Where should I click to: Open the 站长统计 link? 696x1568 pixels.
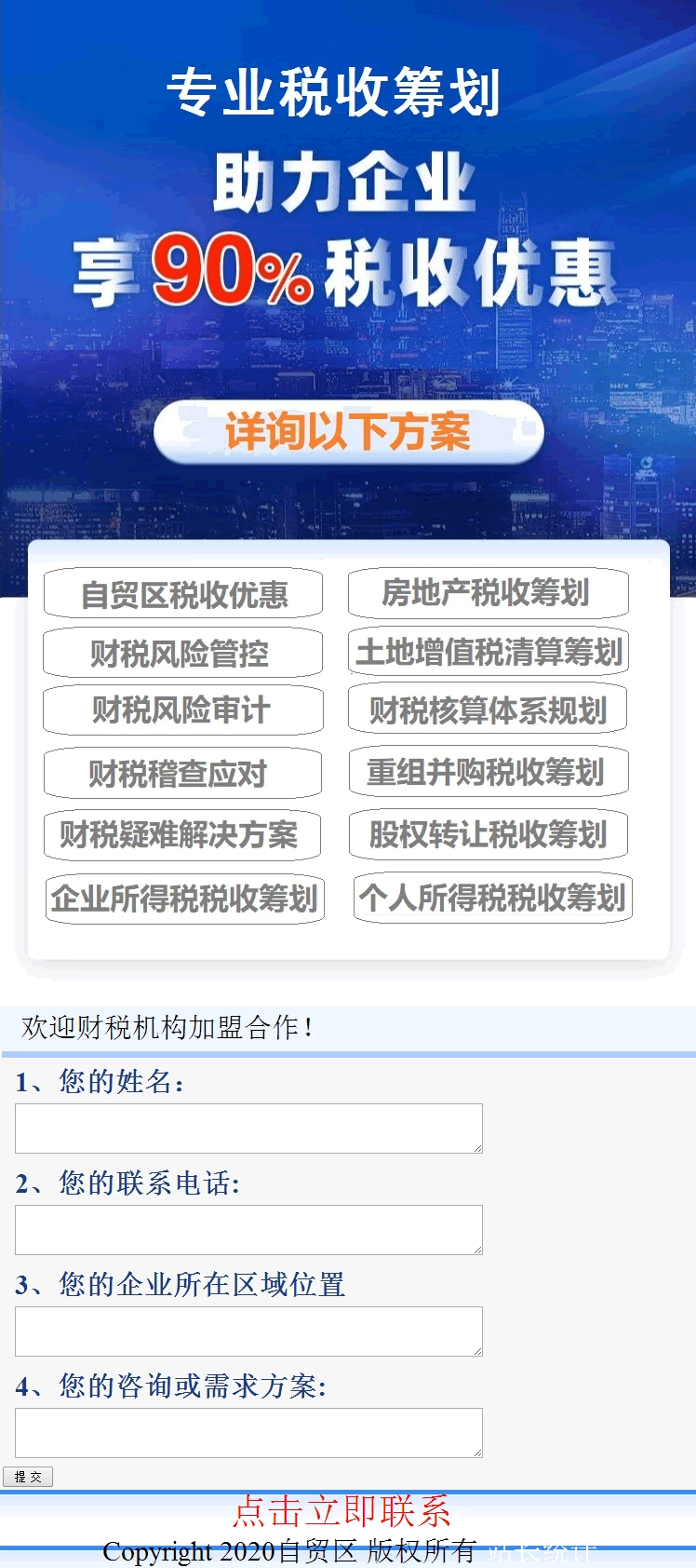(542, 1552)
